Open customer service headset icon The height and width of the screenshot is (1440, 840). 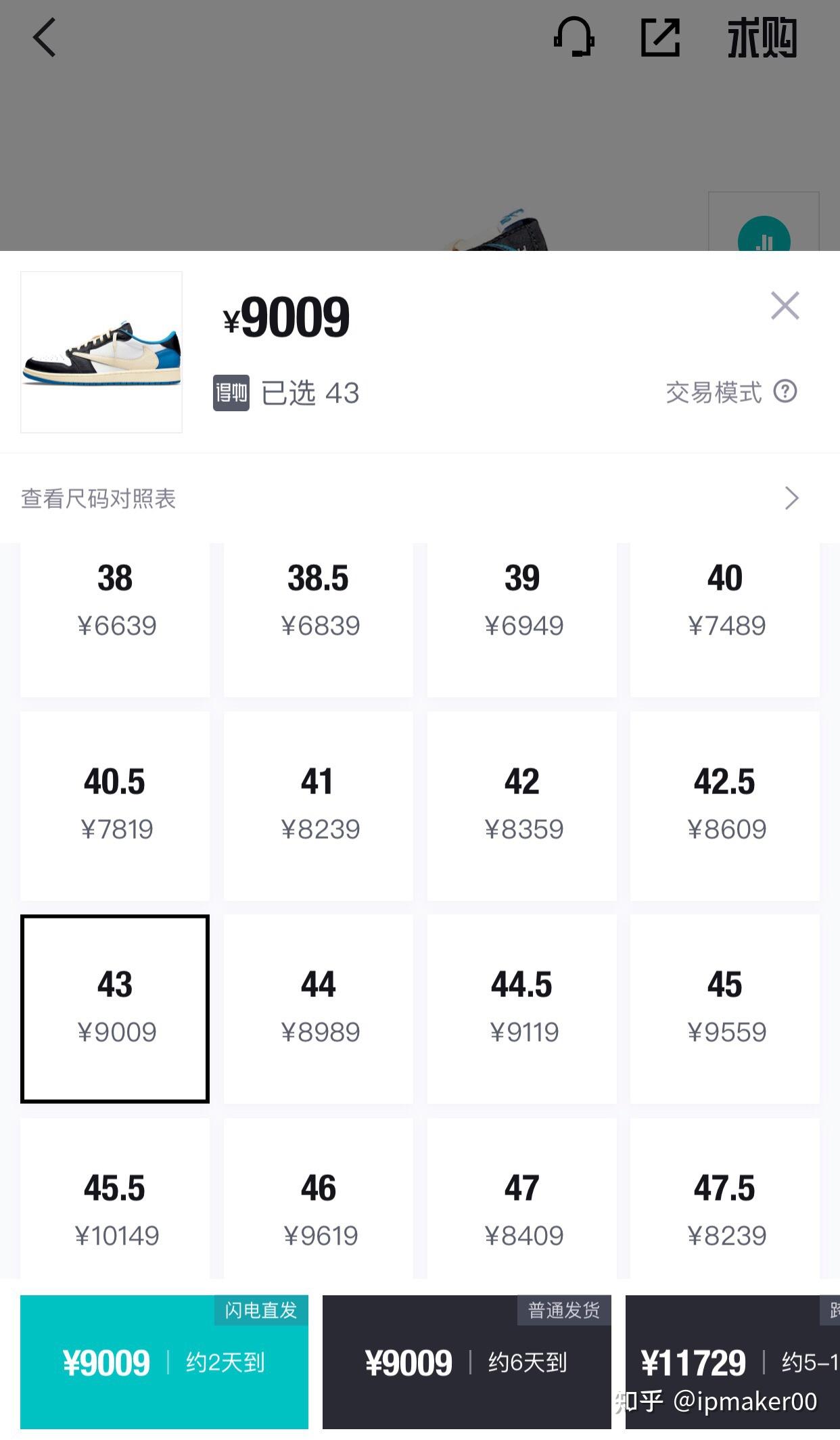coord(574,38)
